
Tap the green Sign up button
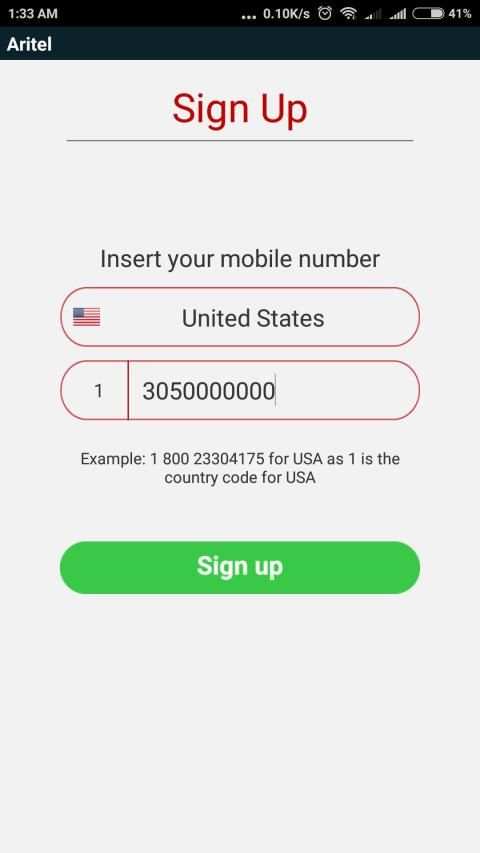coord(240,567)
